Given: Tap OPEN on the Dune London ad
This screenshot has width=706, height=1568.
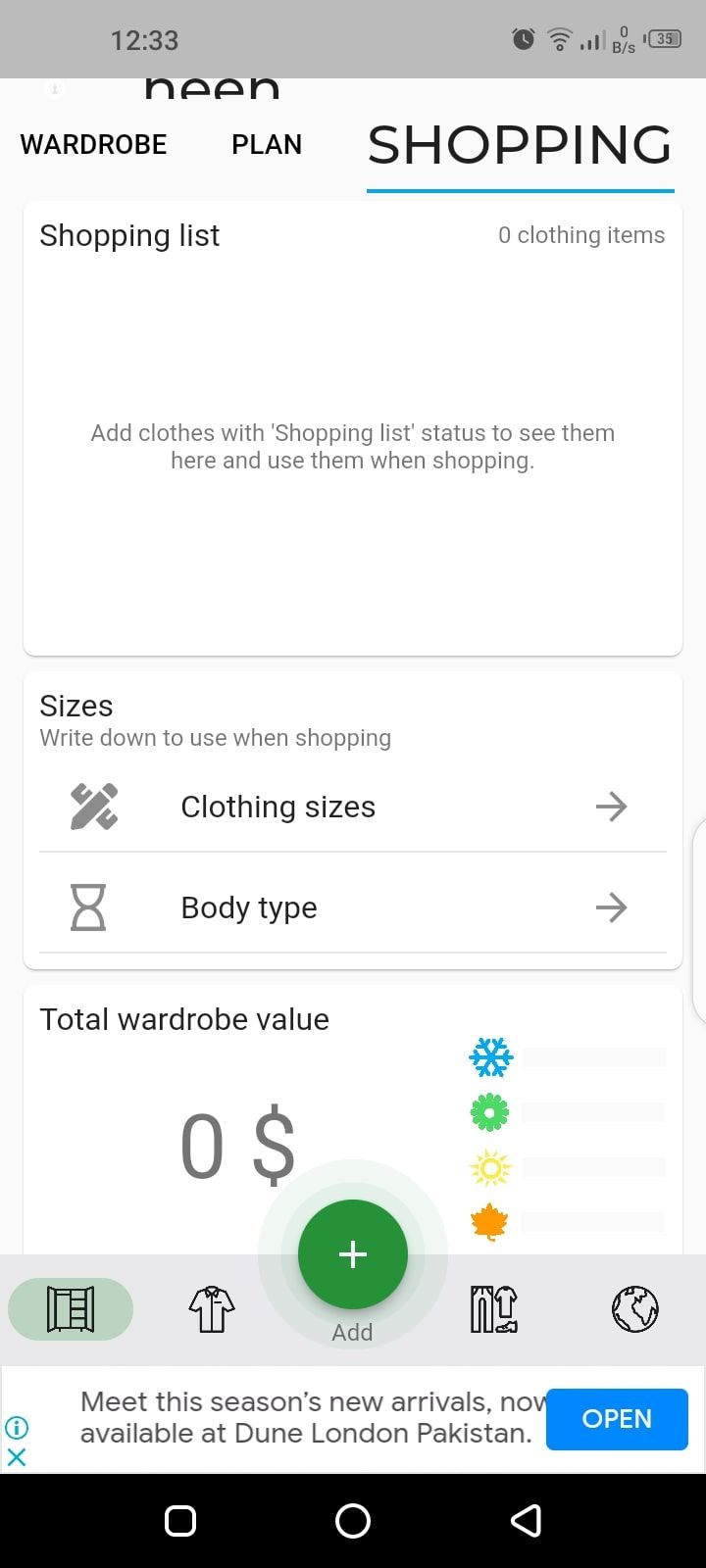Looking at the screenshot, I should pos(617,1418).
